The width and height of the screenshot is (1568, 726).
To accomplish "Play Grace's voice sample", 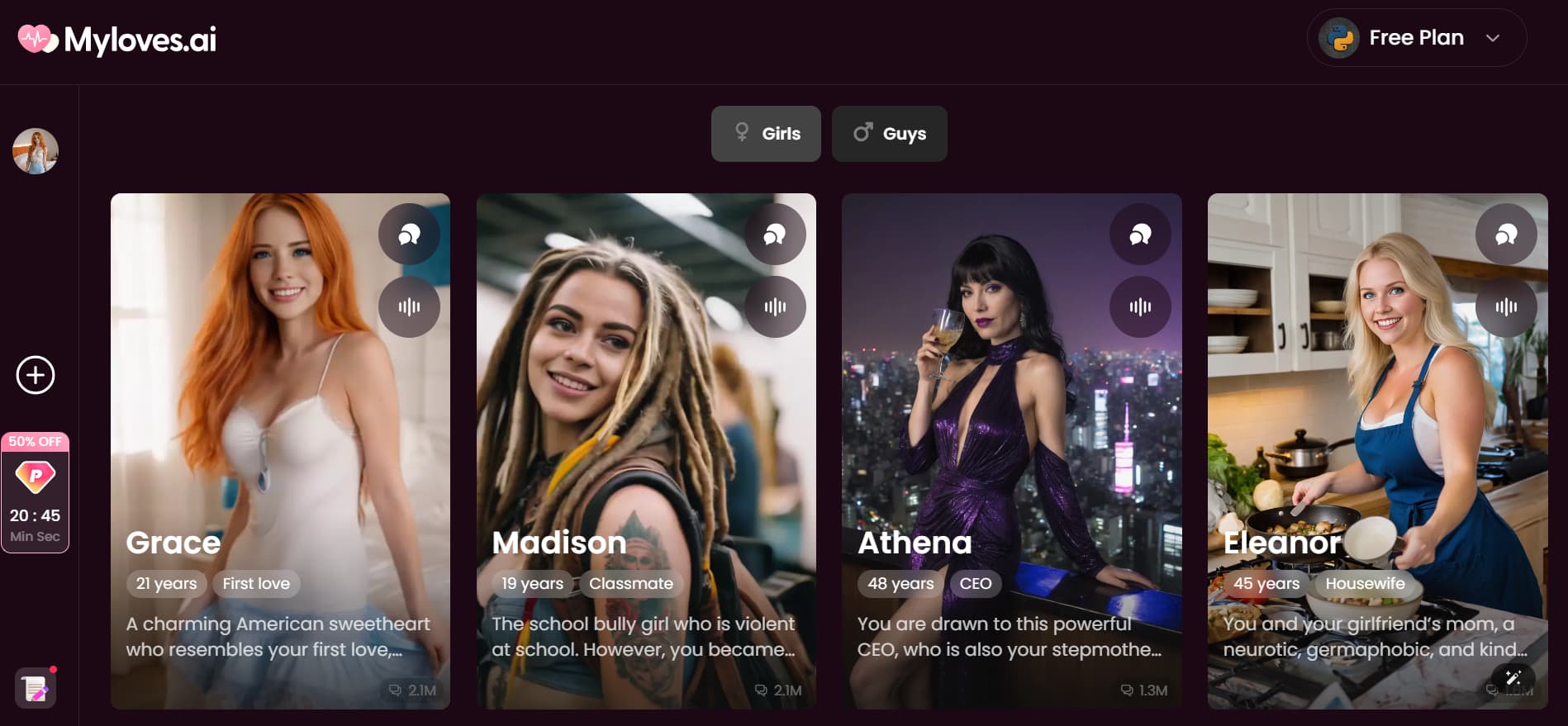I will click(x=409, y=307).
